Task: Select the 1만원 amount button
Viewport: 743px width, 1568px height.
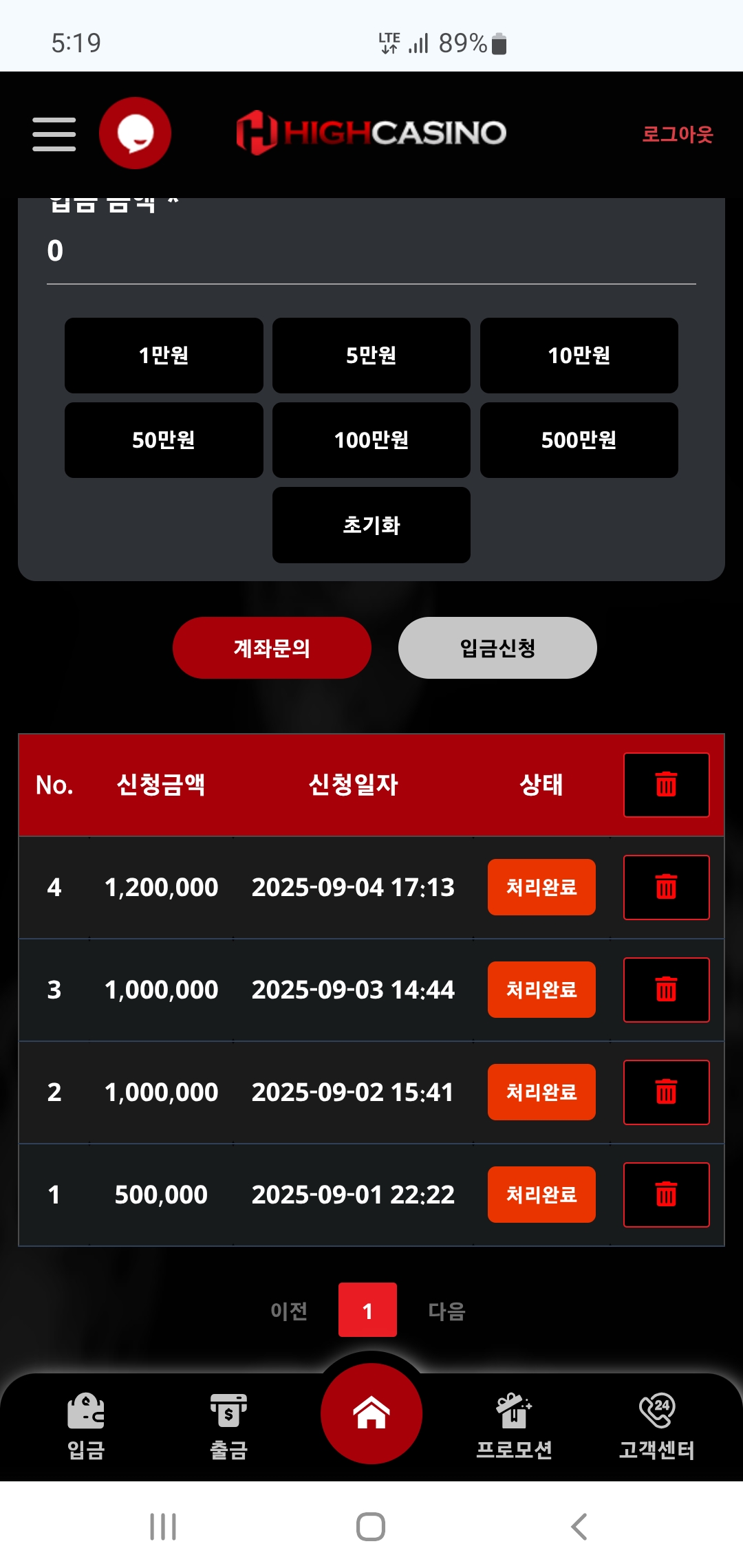Action: click(x=164, y=356)
